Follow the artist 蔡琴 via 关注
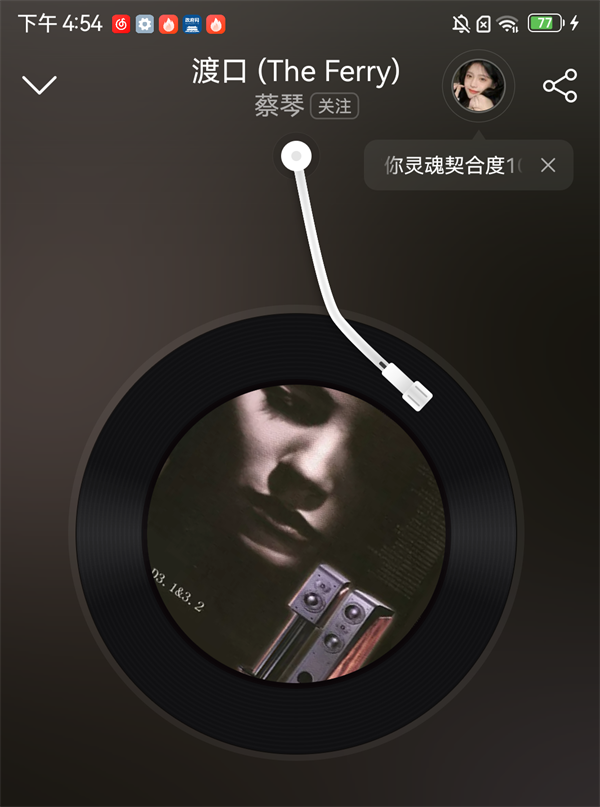The image size is (600, 807). 334,106
